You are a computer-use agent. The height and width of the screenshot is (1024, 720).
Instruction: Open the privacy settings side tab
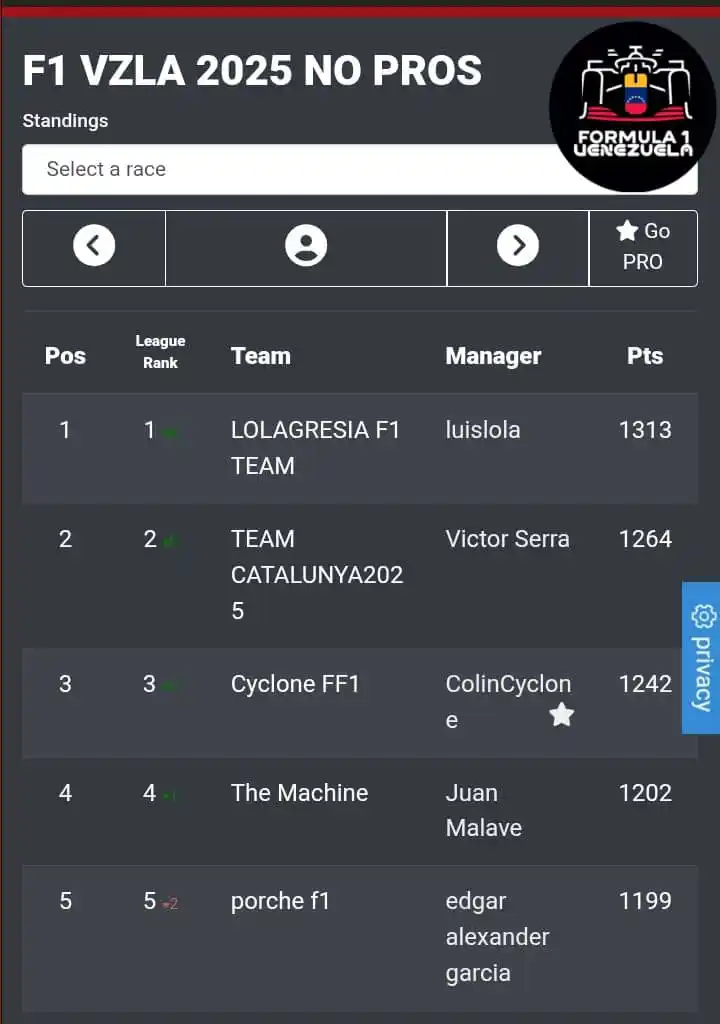(x=702, y=658)
